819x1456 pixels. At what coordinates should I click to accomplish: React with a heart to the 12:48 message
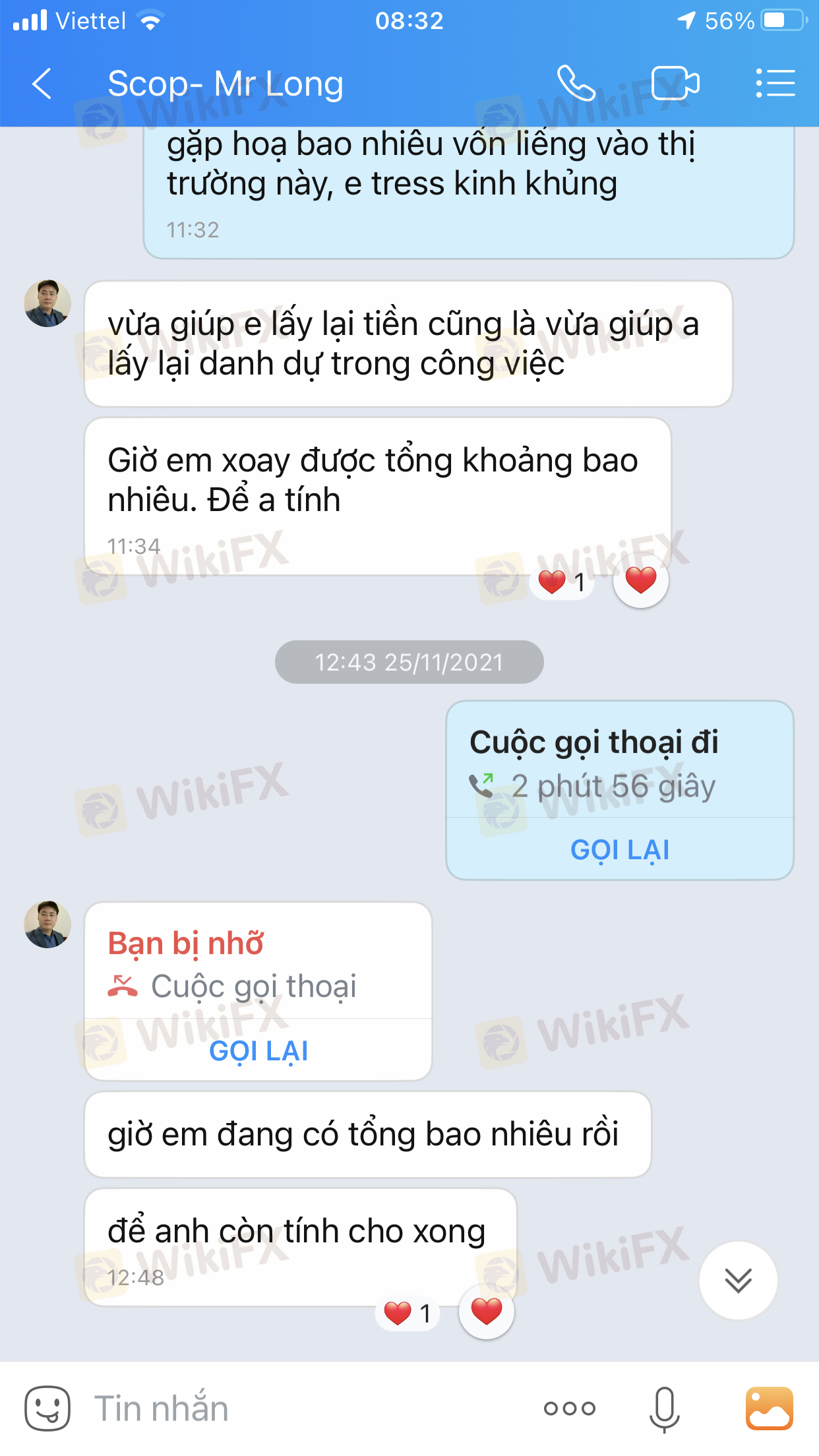tap(486, 1312)
